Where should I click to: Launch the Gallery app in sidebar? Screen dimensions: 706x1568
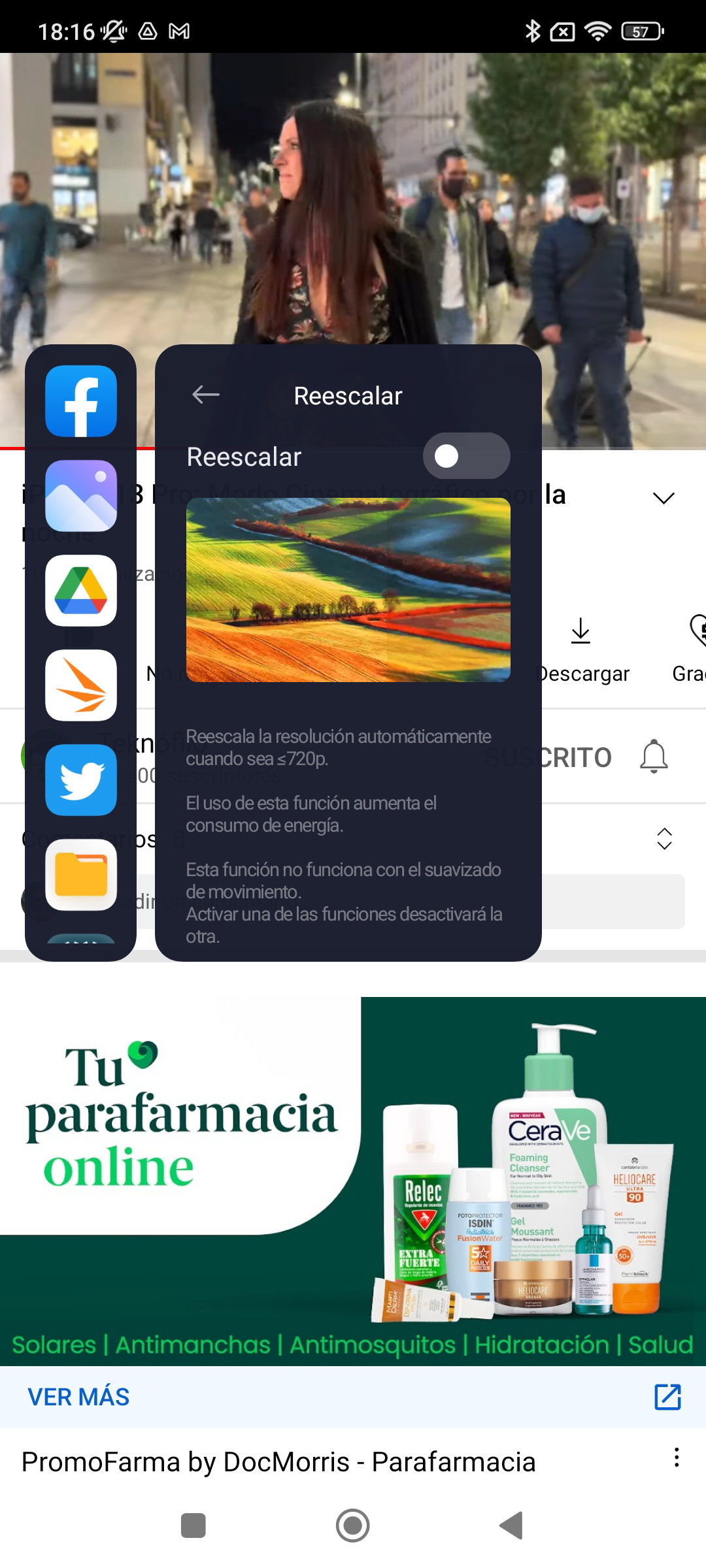click(x=81, y=496)
